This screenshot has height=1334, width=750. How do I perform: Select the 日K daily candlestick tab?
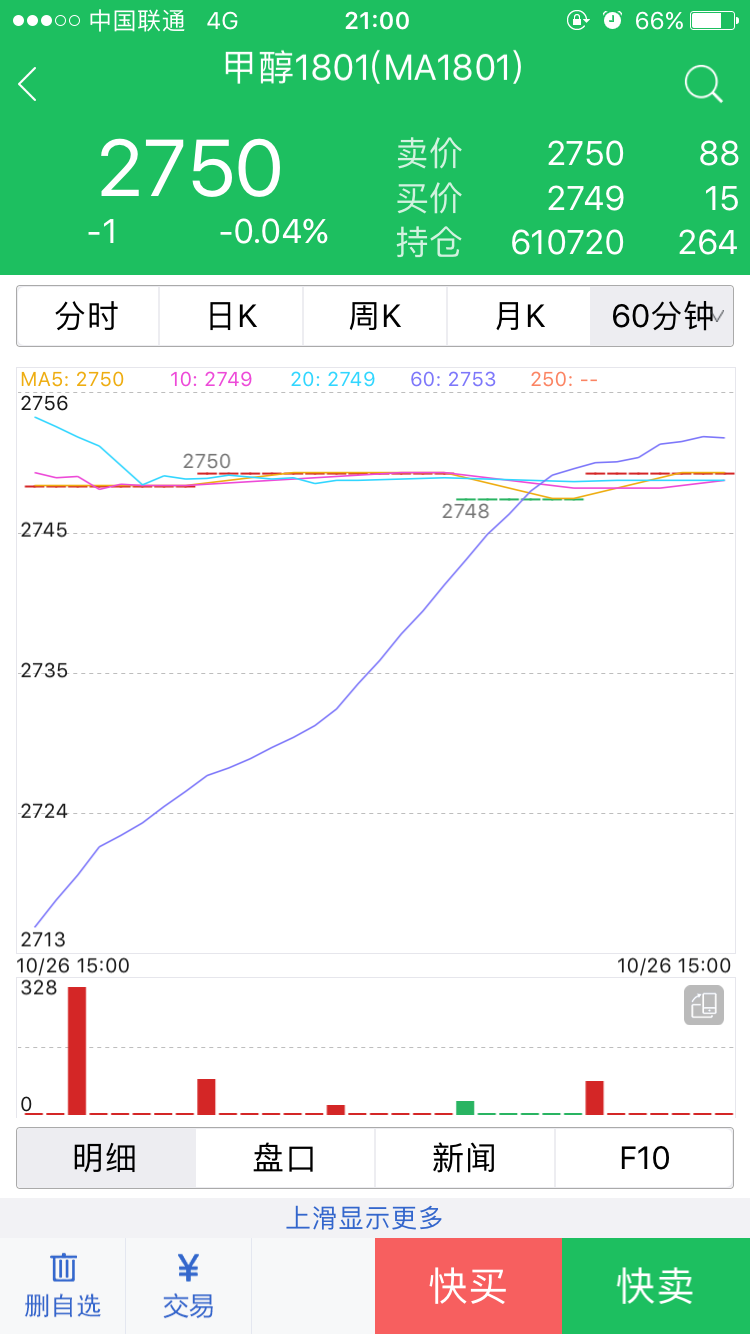click(231, 315)
